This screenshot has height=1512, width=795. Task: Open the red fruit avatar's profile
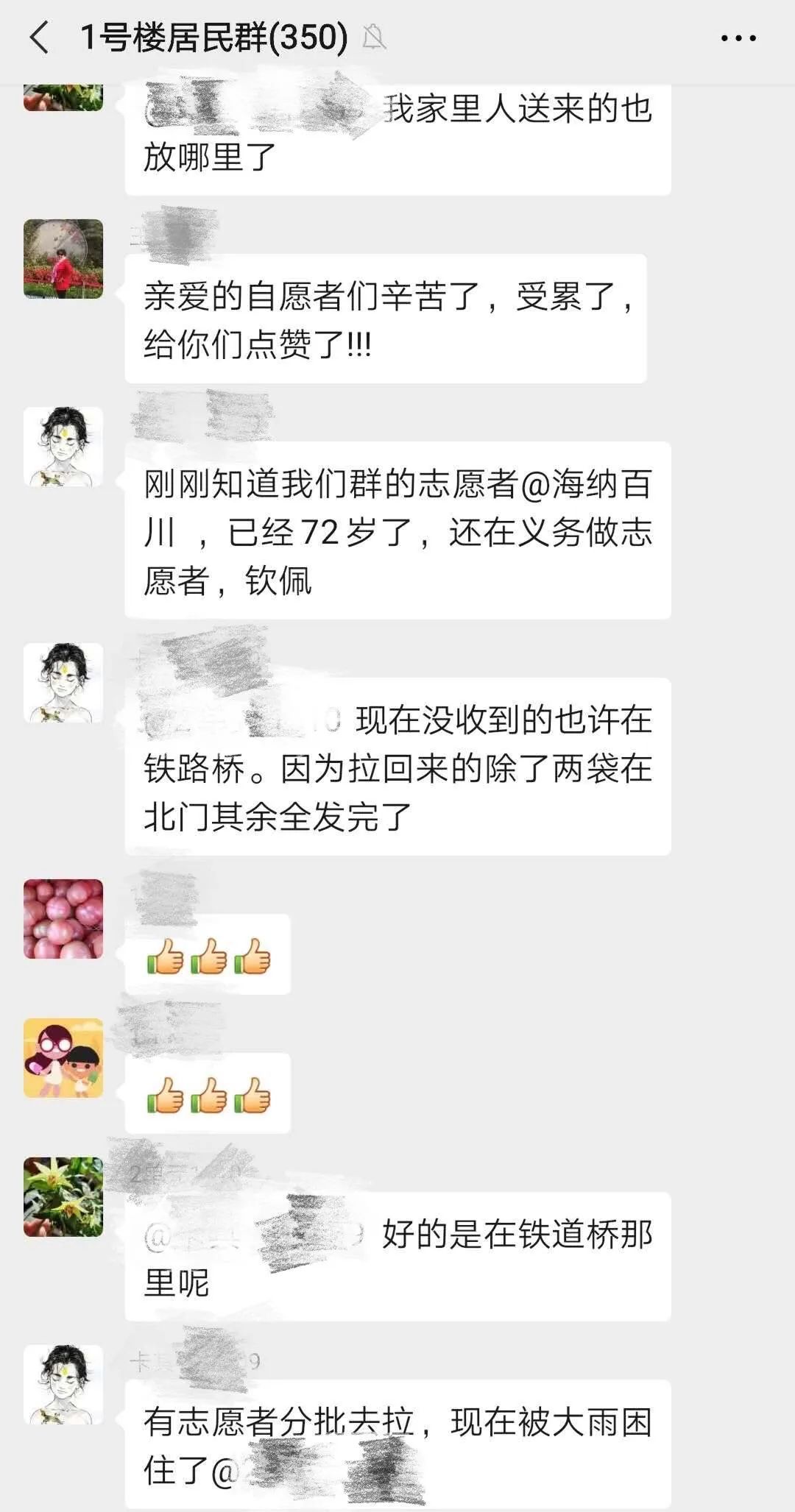(x=63, y=919)
